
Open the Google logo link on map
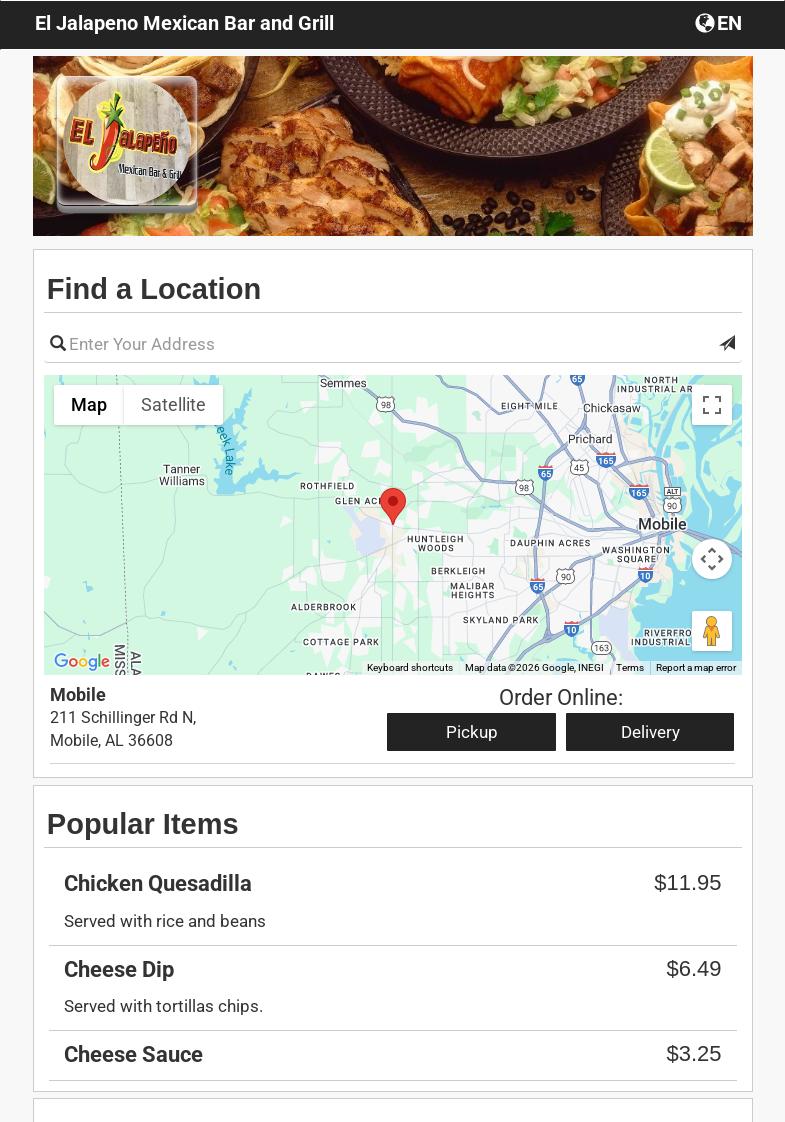click(82, 661)
